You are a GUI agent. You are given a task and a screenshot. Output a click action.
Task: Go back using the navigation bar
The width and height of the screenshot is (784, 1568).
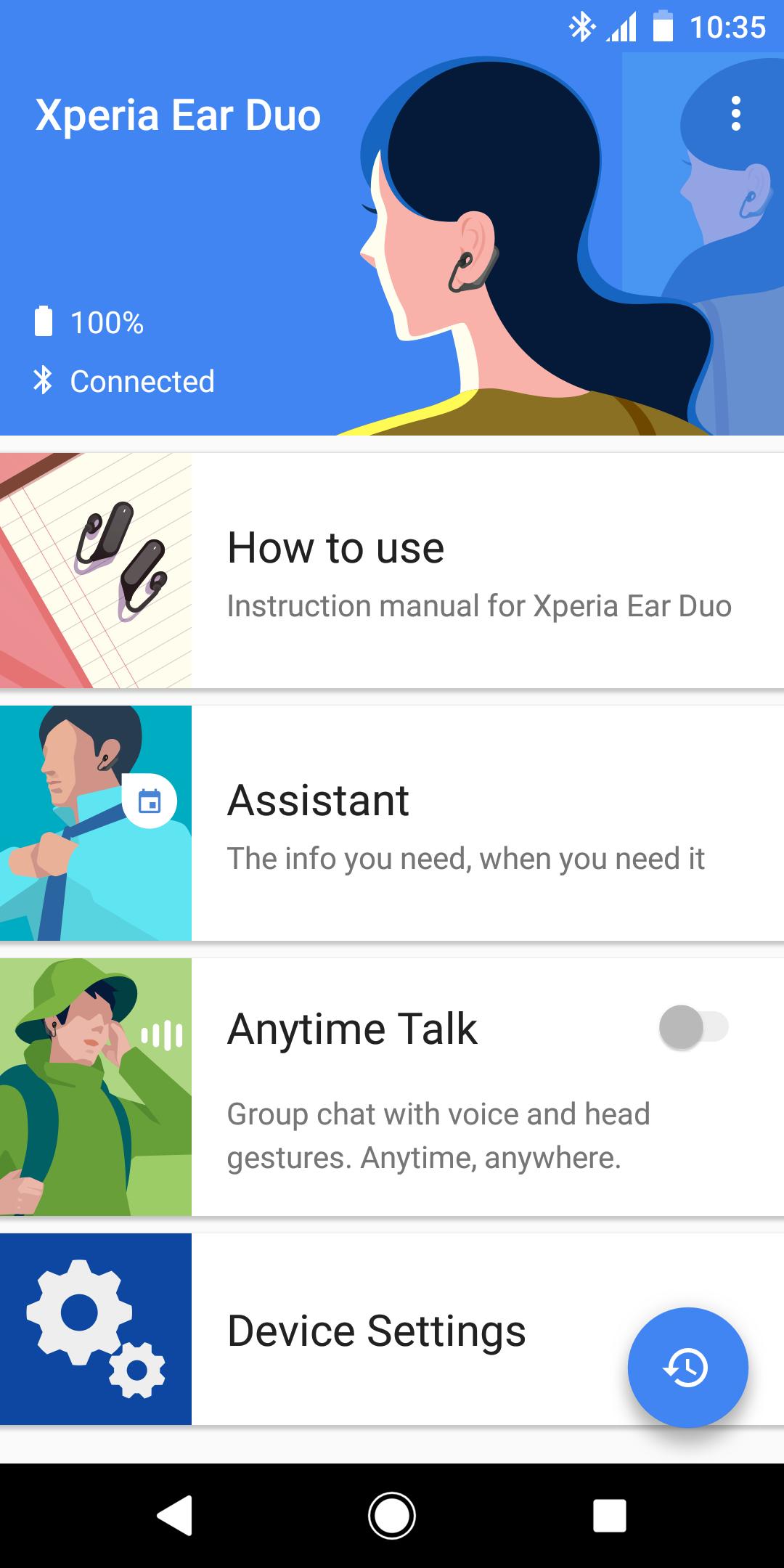pyautogui.click(x=175, y=1516)
